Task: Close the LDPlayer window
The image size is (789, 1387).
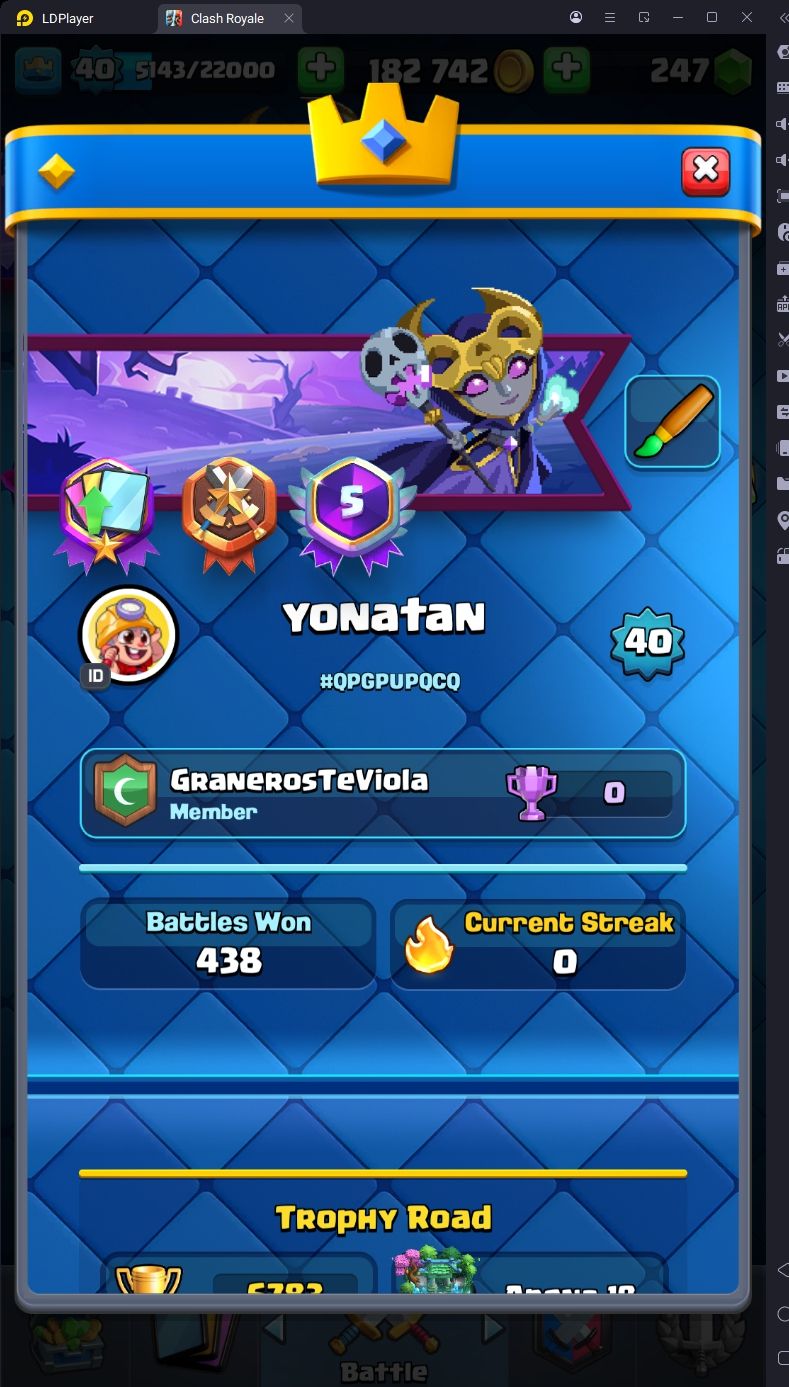Action: pyautogui.click(x=746, y=18)
